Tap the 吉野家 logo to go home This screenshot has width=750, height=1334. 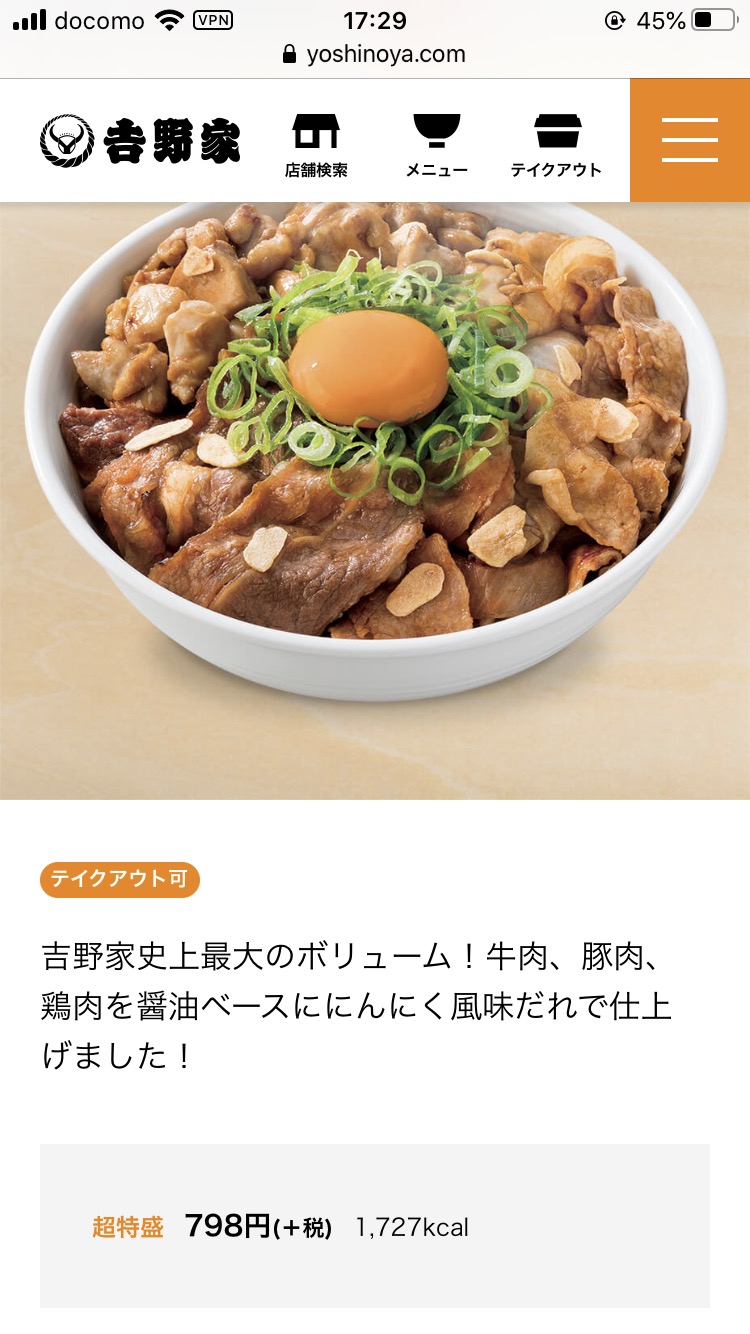140,140
